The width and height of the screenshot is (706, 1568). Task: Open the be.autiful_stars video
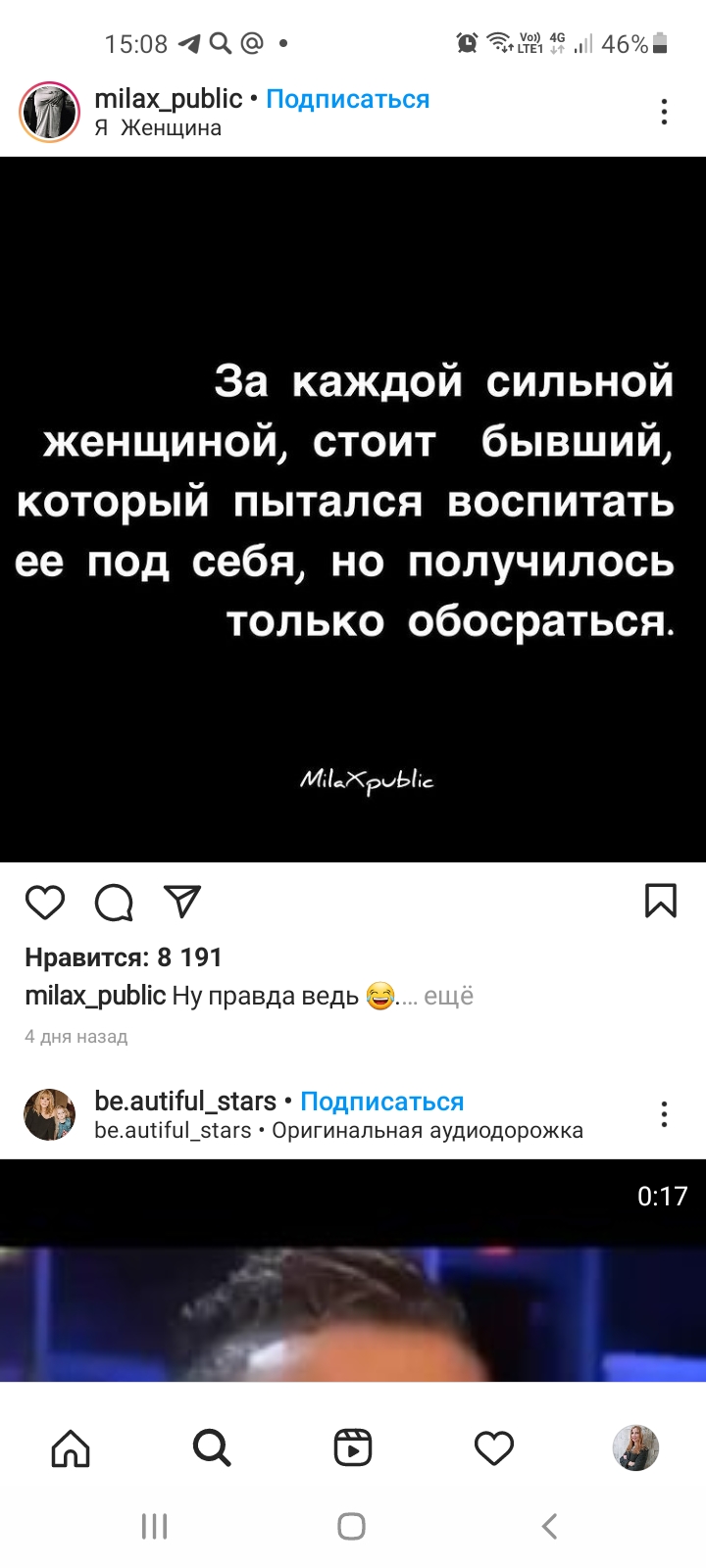(x=353, y=1271)
